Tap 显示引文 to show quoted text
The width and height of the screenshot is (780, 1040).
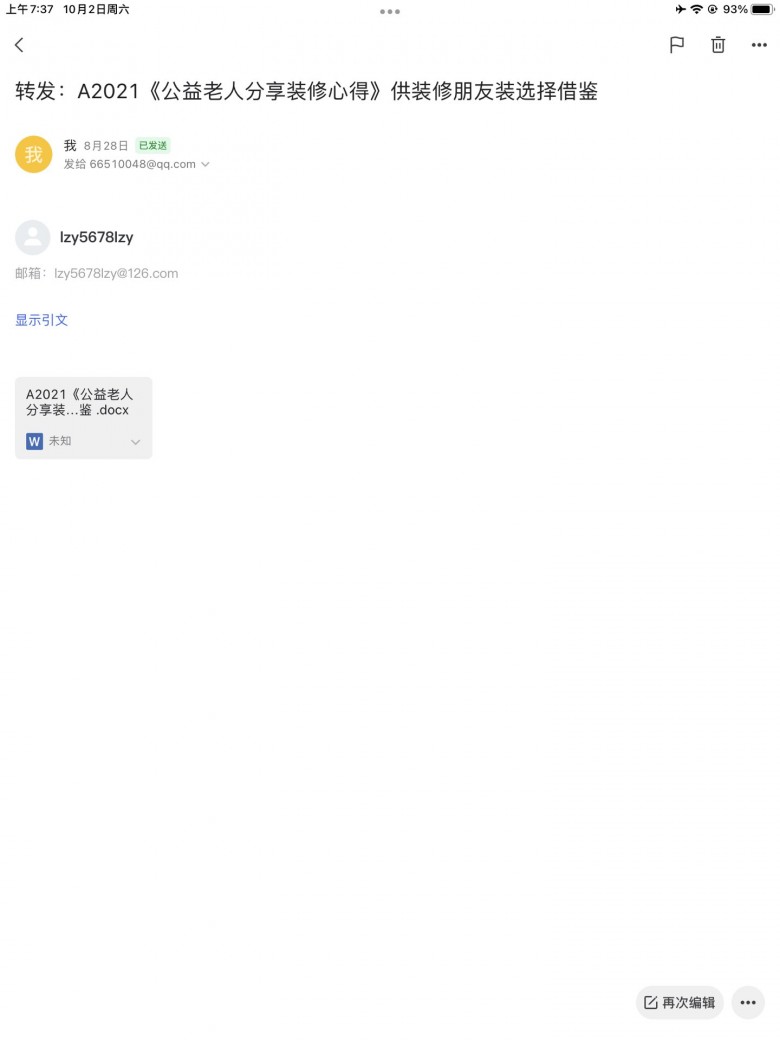pyautogui.click(x=41, y=320)
